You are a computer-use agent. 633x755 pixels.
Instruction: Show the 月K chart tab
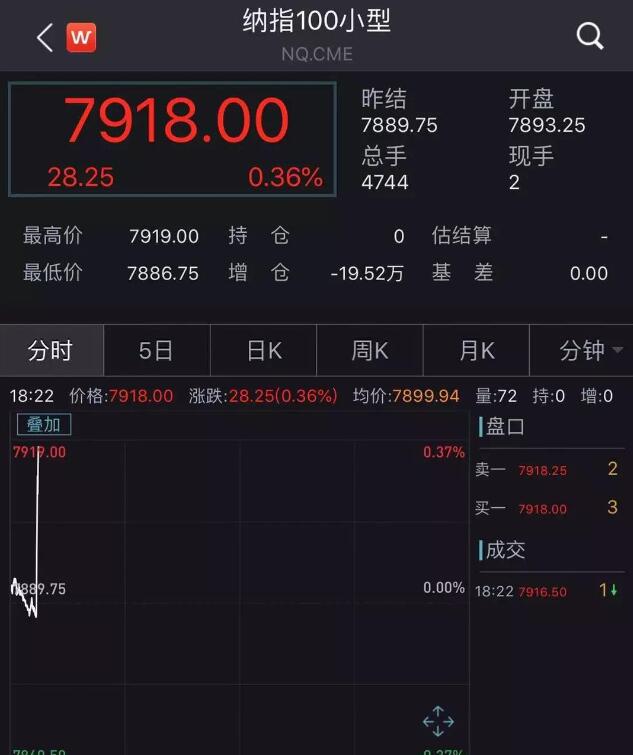476,351
